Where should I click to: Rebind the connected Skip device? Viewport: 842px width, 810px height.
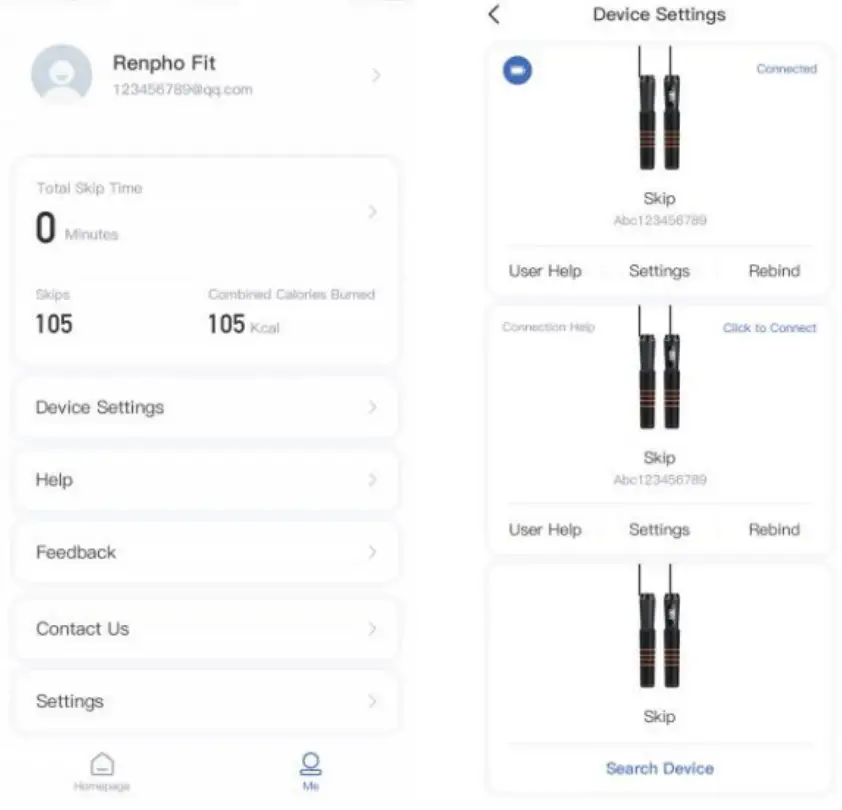coord(774,270)
